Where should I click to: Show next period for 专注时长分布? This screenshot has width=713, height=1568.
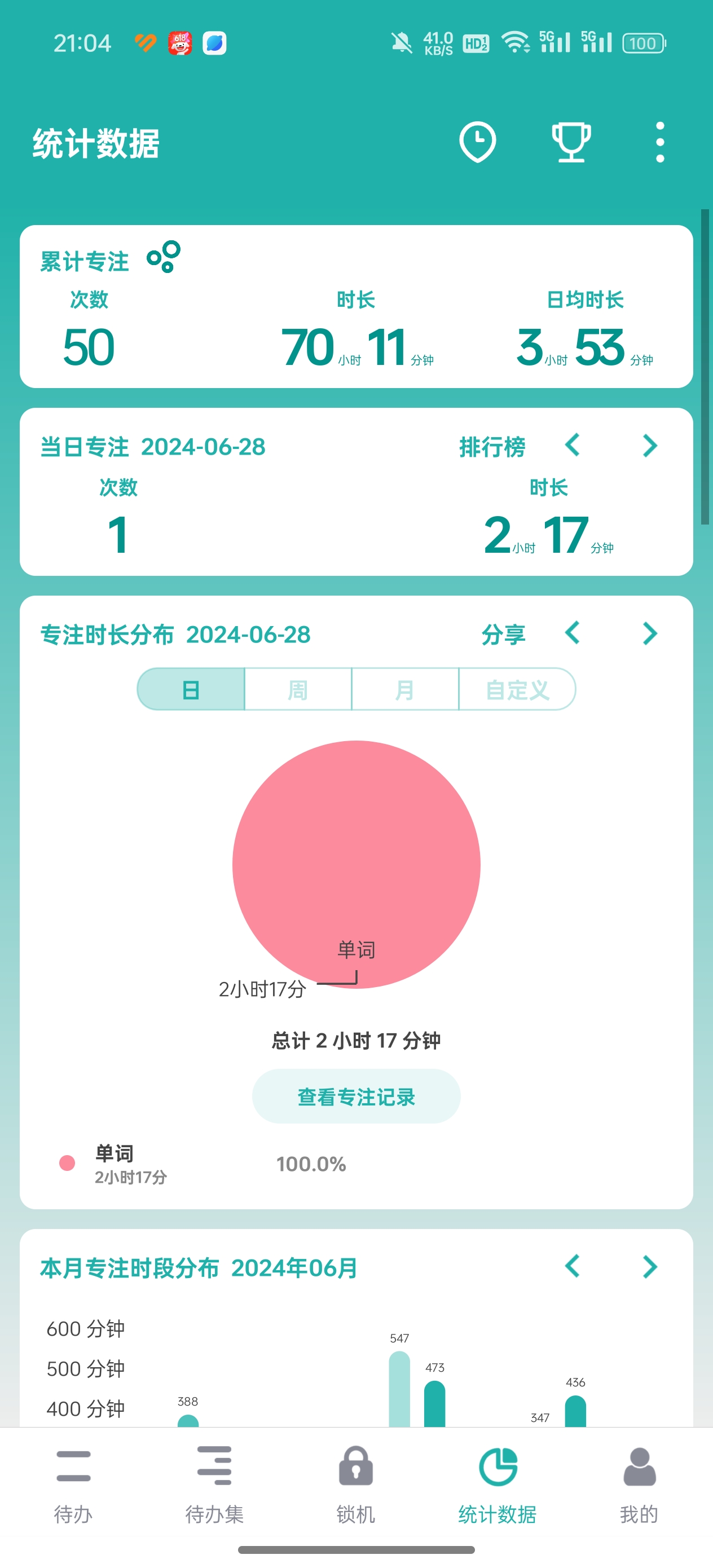(650, 633)
